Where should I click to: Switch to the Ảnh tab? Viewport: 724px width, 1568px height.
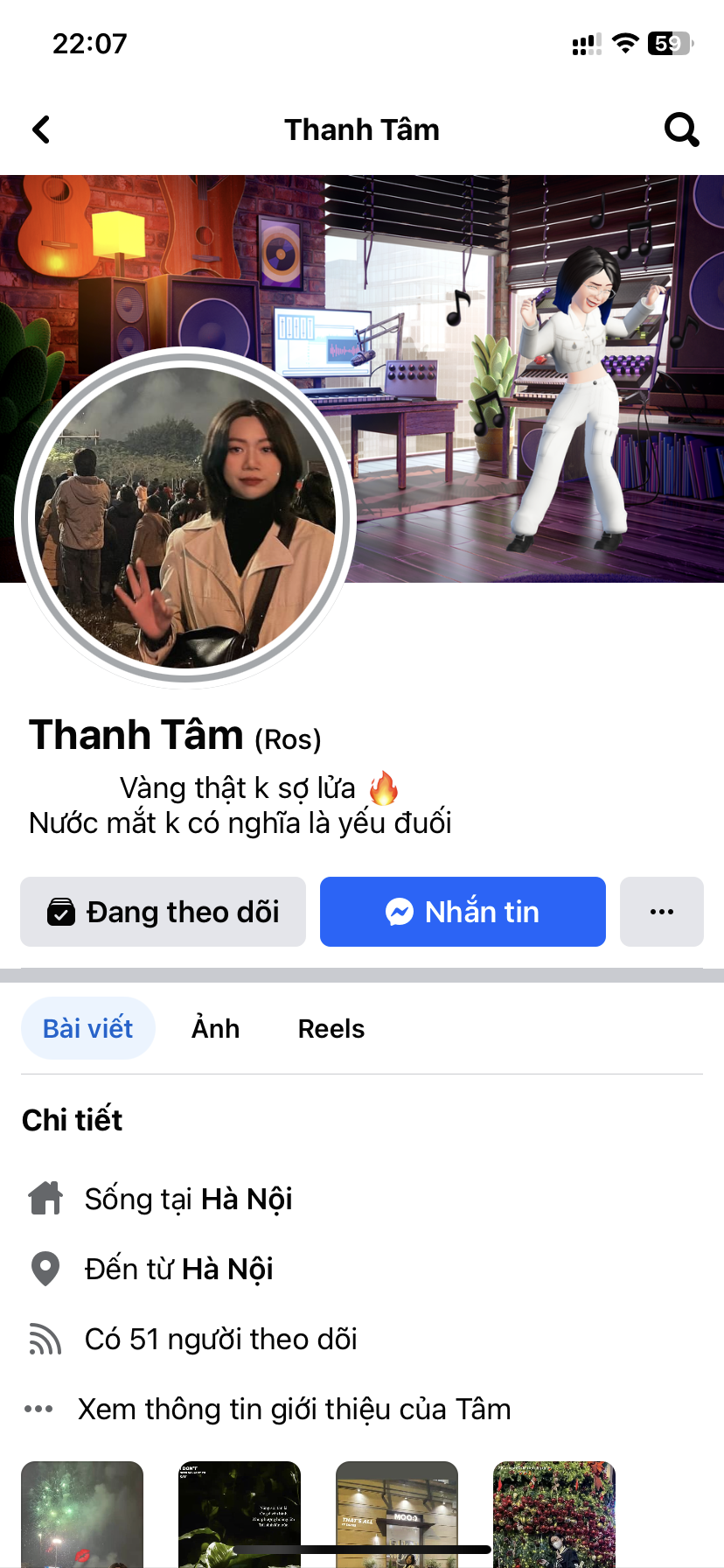pyautogui.click(x=215, y=1028)
